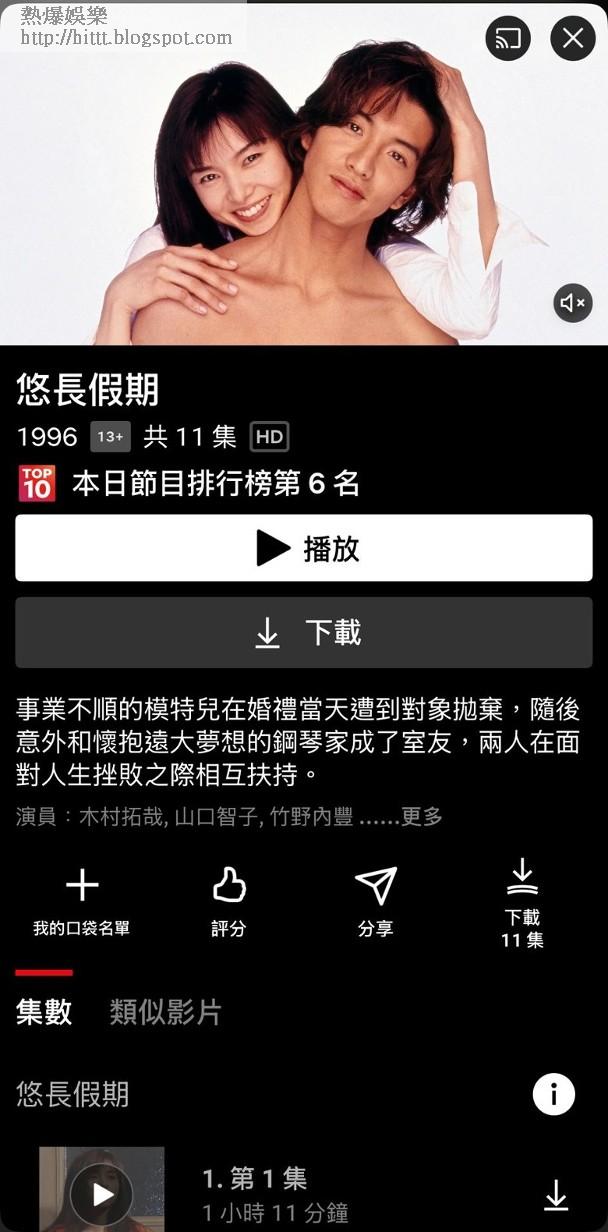Share this show via 分享
The width and height of the screenshot is (608, 1232).
pos(376,900)
